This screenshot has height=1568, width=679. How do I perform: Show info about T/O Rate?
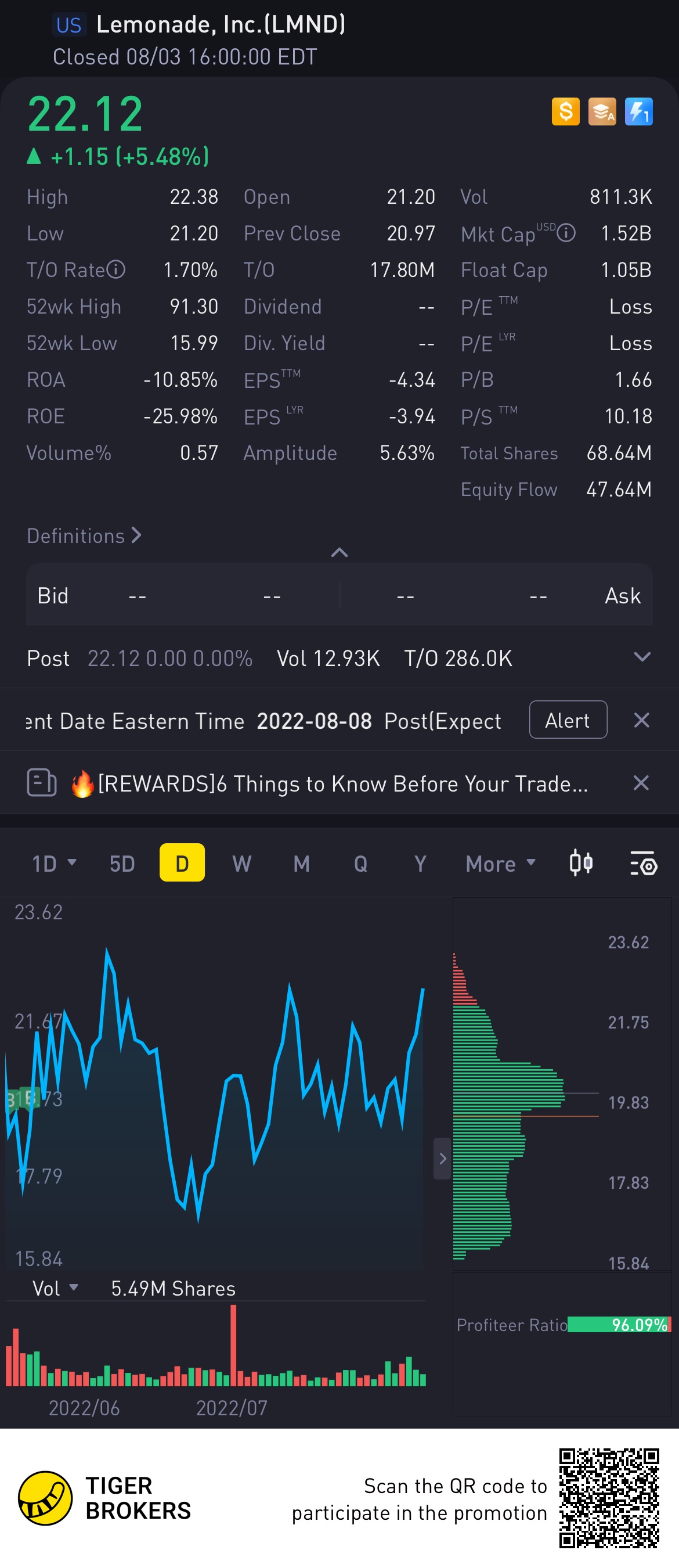pos(115,269)
